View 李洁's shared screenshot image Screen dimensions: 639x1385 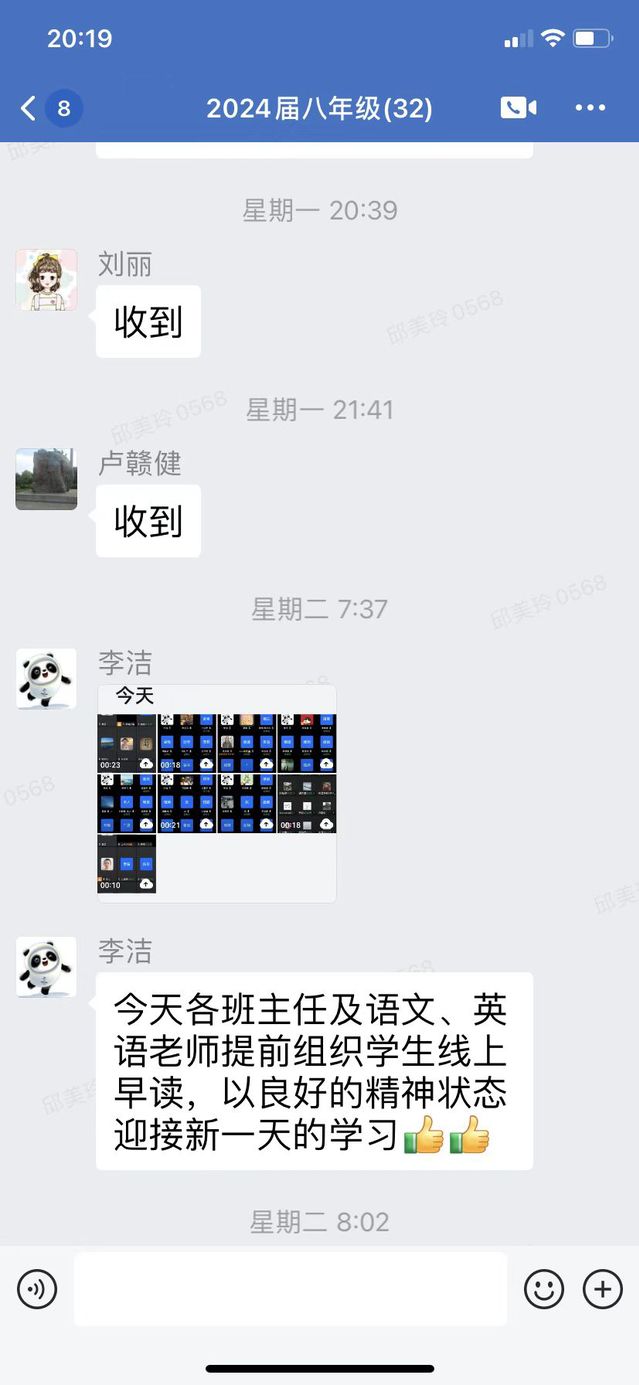[217, 793]
